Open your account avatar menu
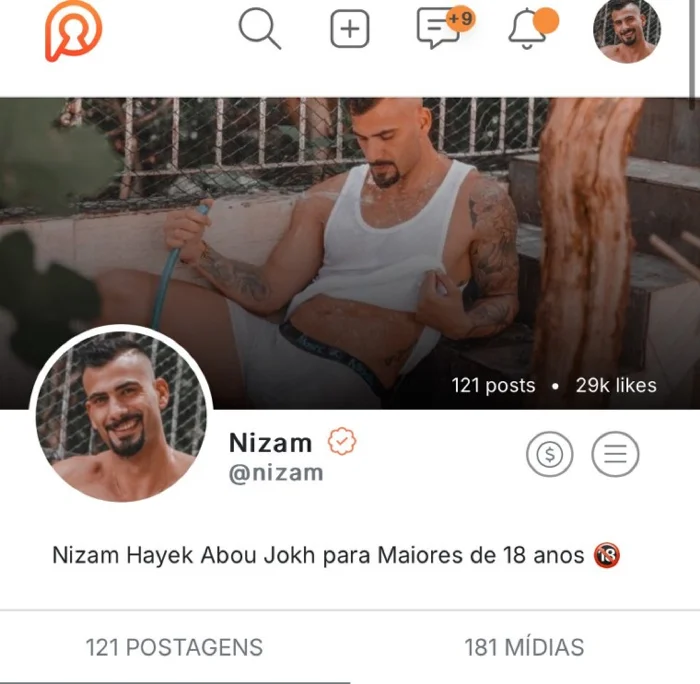700x684 pixels. (626, 31)
